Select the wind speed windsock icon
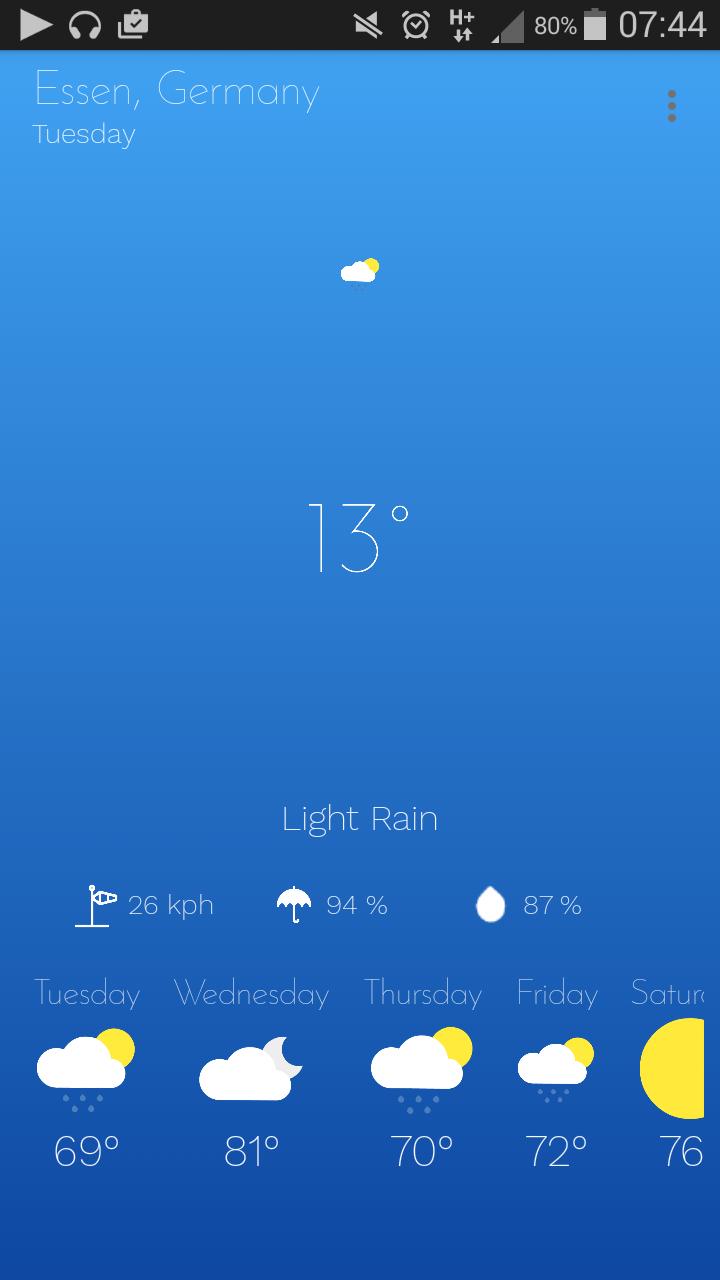The height and width of the screenshot is (1280, 720). point(96,903)
